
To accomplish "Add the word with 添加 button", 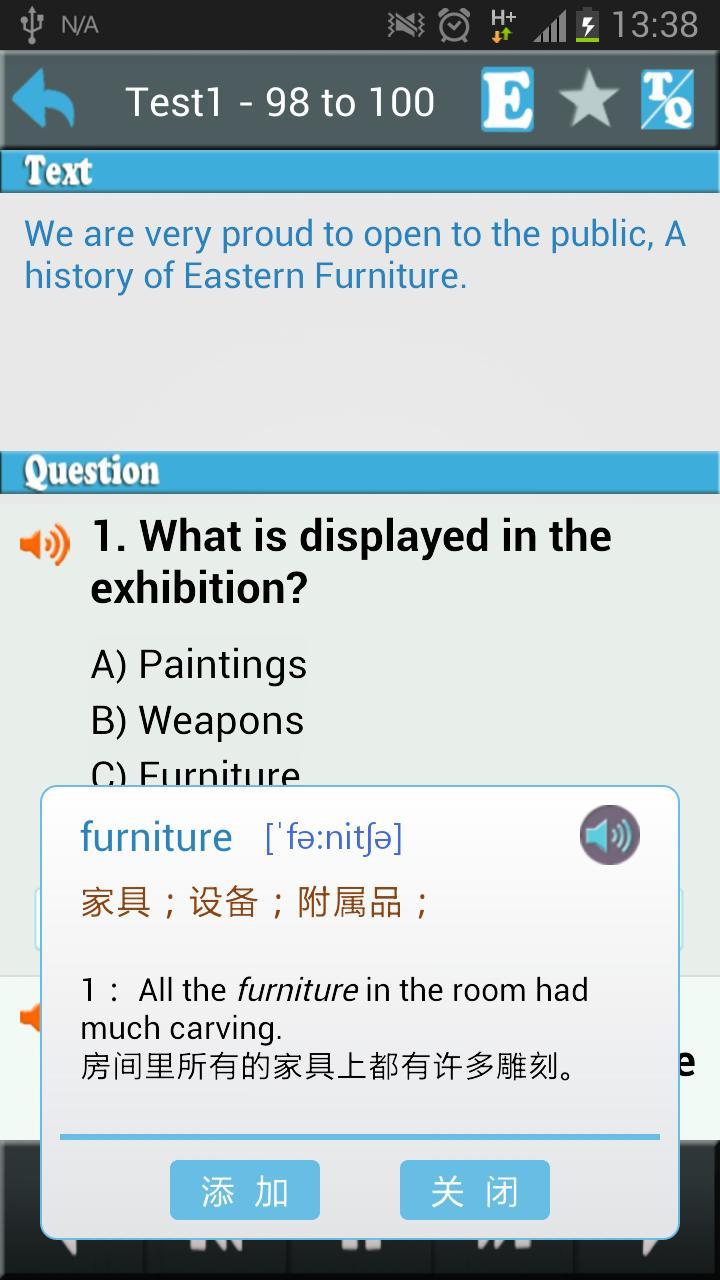I will pos(245,1190).
